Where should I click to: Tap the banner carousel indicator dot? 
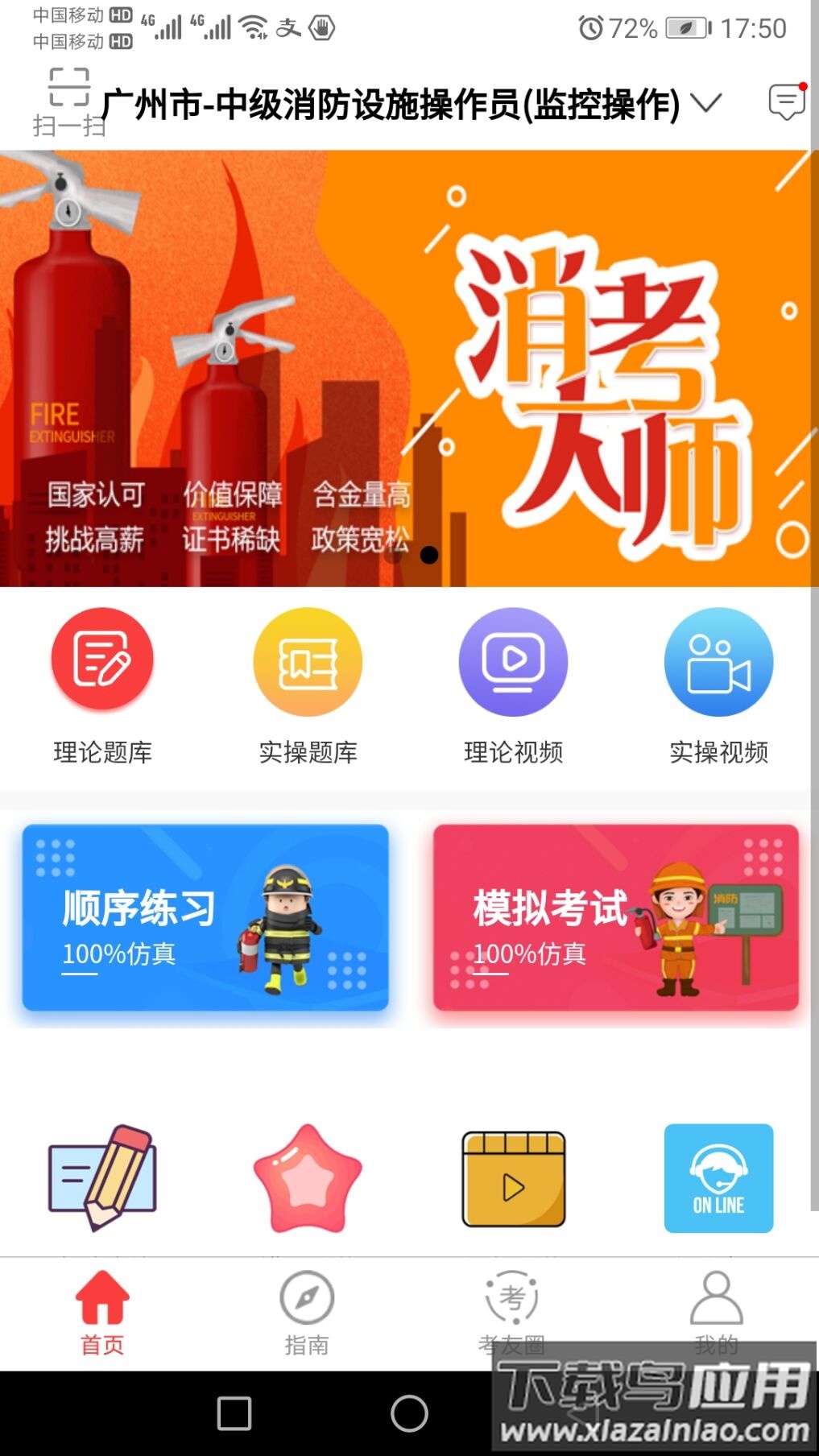(x=428, y=556)
